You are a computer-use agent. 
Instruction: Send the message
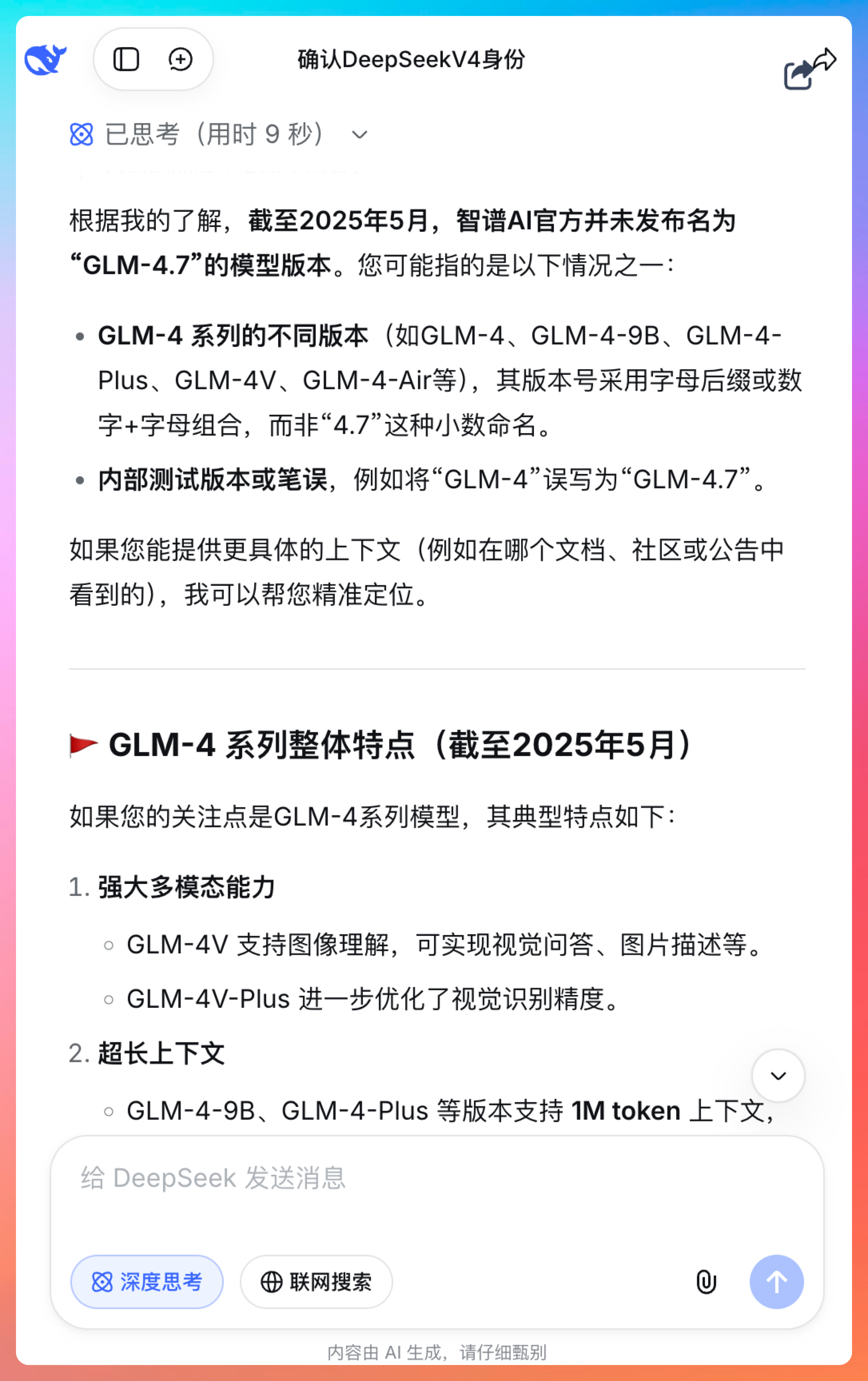[776, 1281]
